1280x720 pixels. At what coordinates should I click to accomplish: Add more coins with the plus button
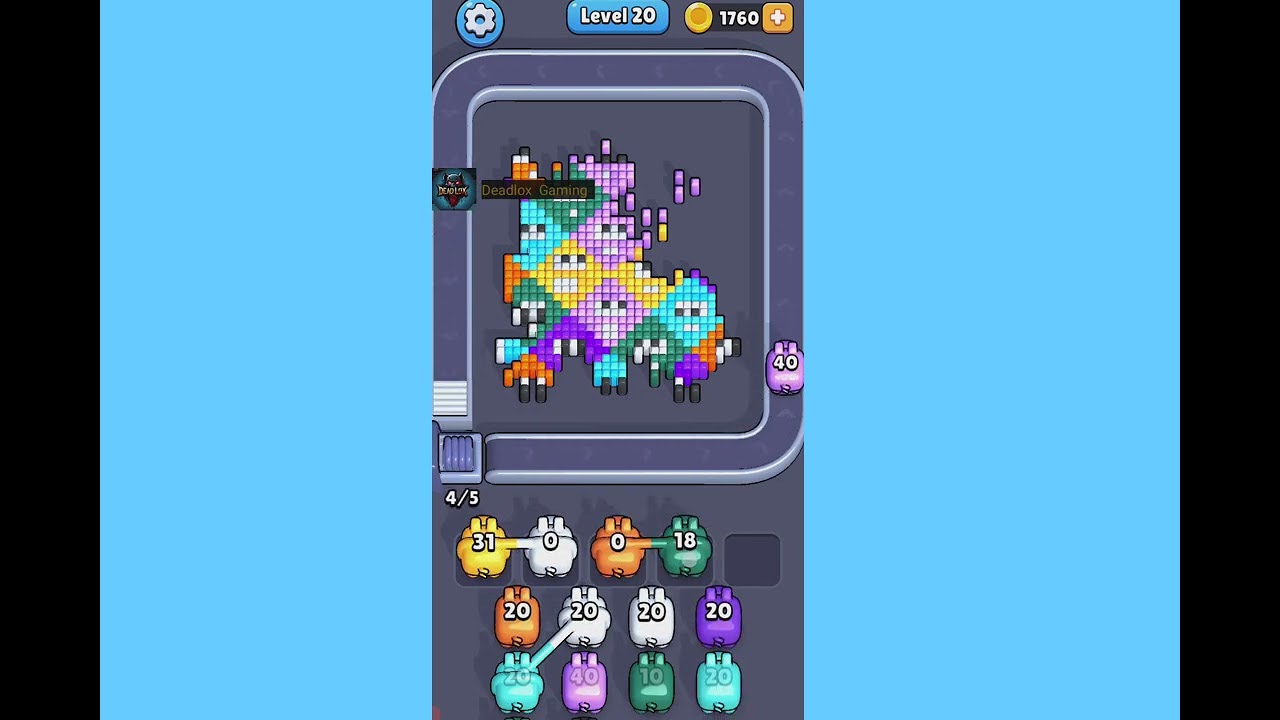point(778,17)
